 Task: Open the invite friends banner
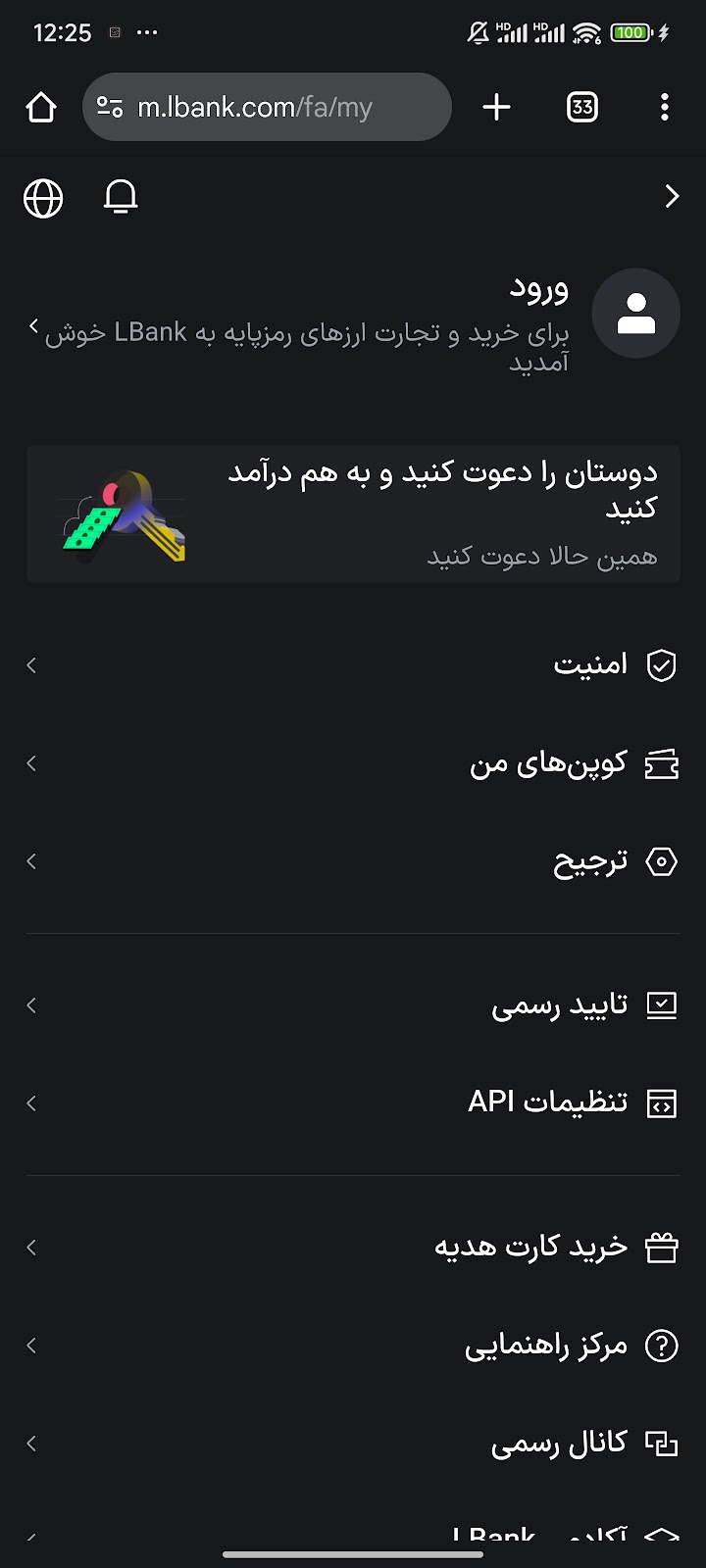(353, 514)
